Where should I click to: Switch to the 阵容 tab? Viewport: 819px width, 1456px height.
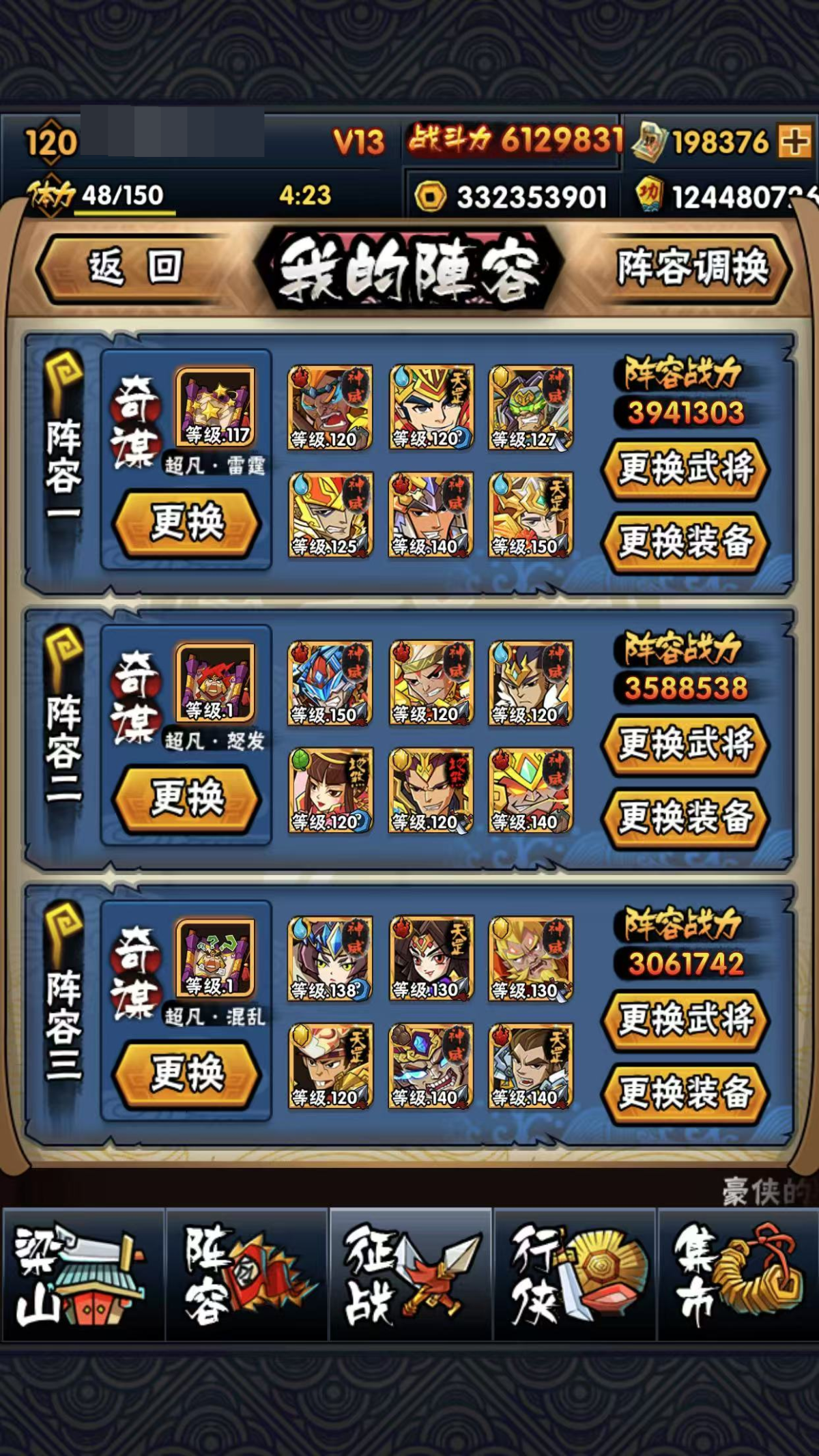pyautogui.click(x=247, y=1275)
